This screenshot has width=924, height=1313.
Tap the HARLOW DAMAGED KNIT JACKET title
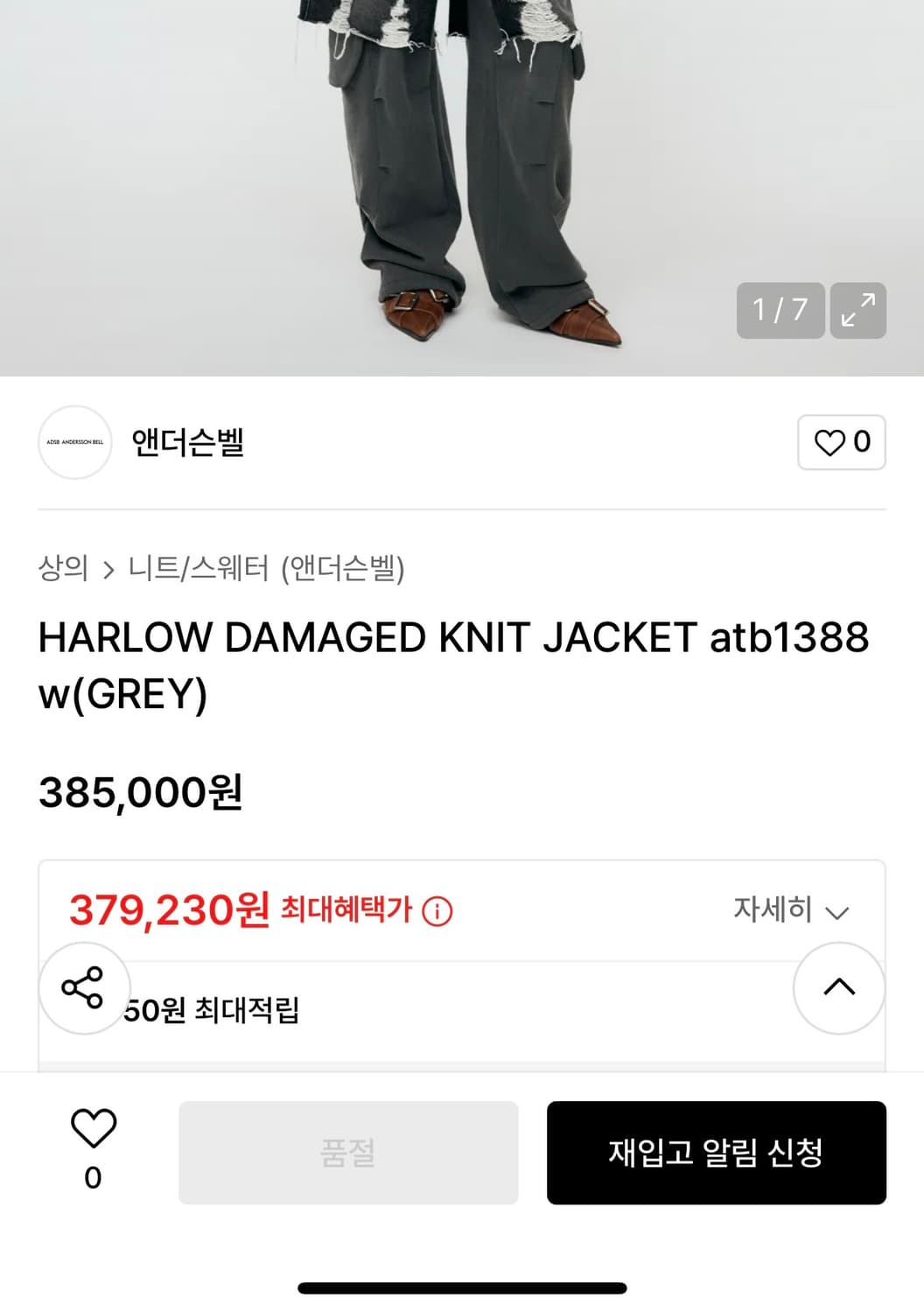pos(455,664)
